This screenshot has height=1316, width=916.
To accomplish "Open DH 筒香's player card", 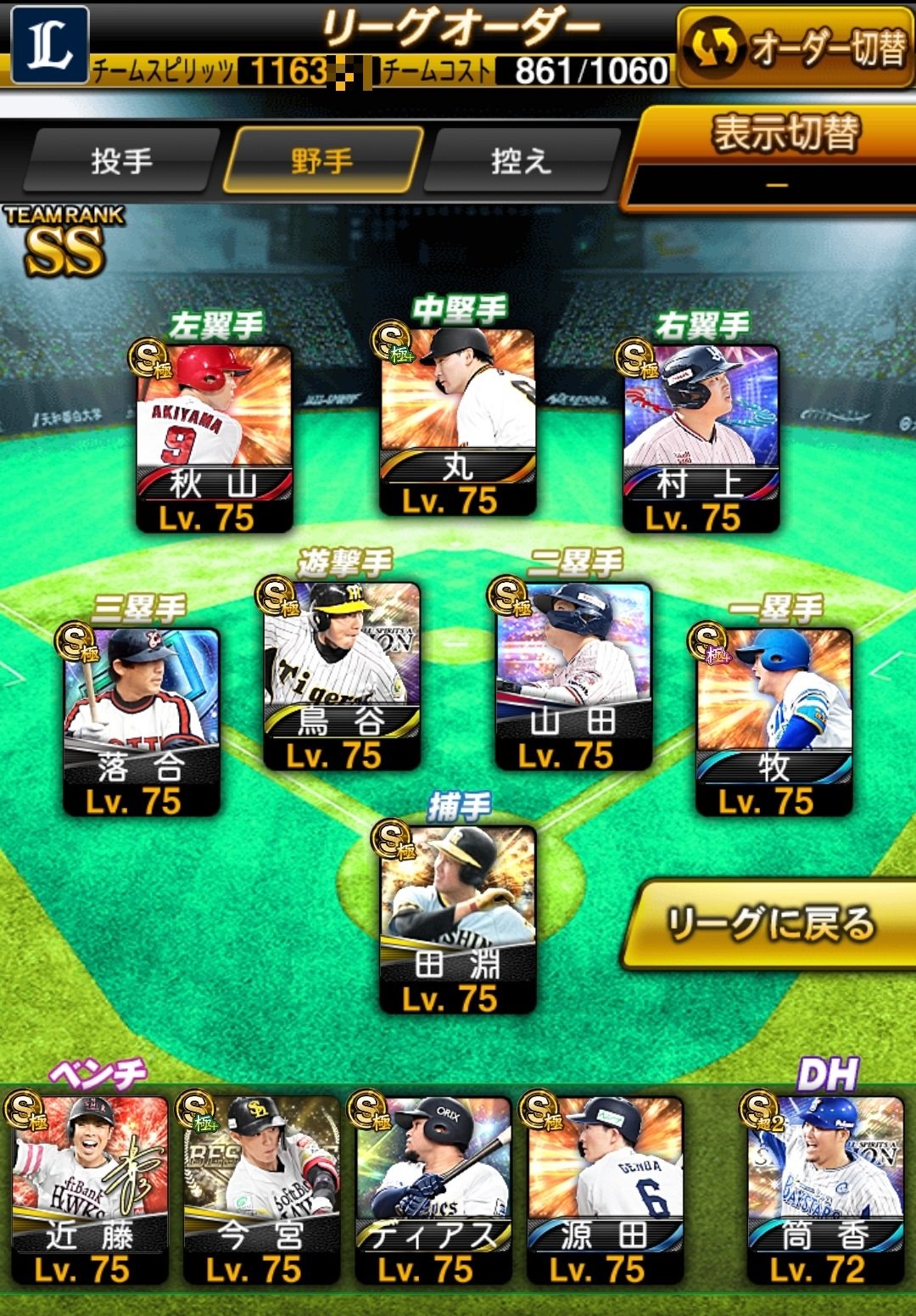I will point(825,1188).
